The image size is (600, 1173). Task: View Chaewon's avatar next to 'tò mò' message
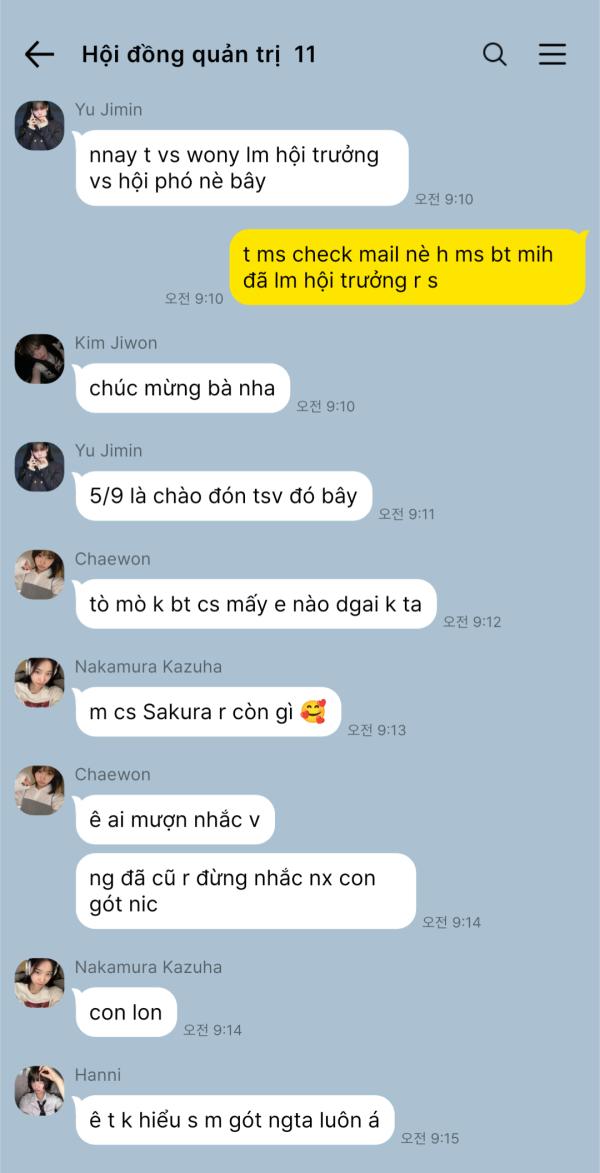pos(40,575)
